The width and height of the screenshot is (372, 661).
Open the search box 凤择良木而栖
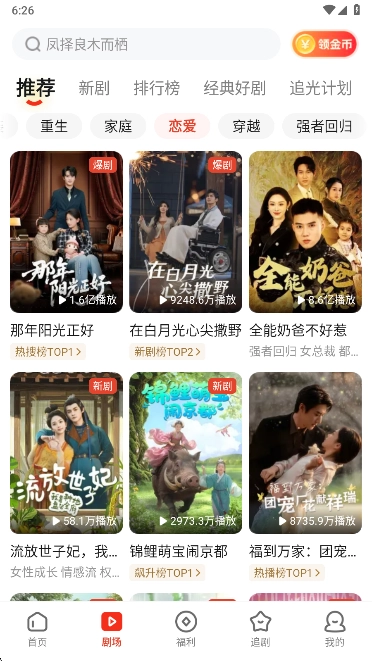click(146, 44)
